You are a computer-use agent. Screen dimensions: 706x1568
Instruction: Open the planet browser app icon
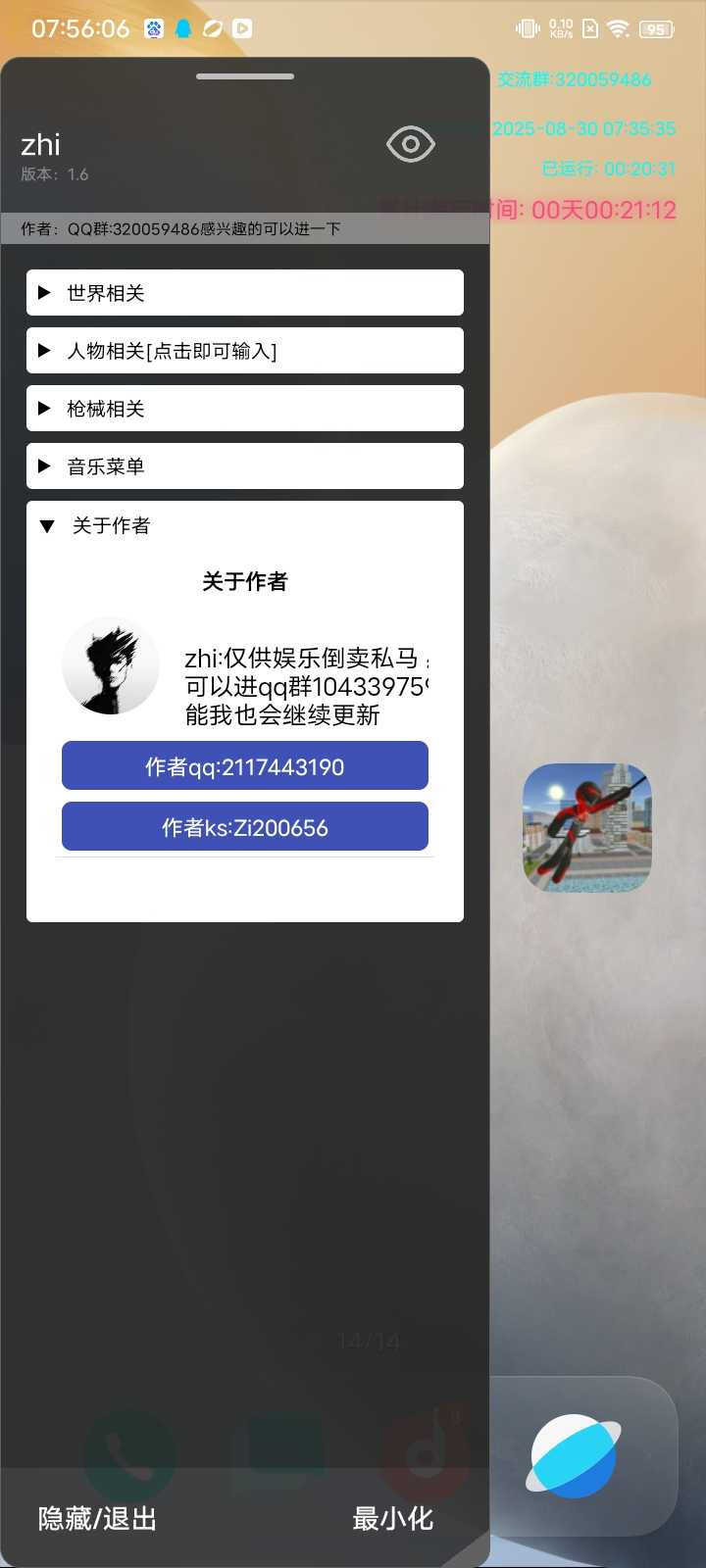[574, 1455]
